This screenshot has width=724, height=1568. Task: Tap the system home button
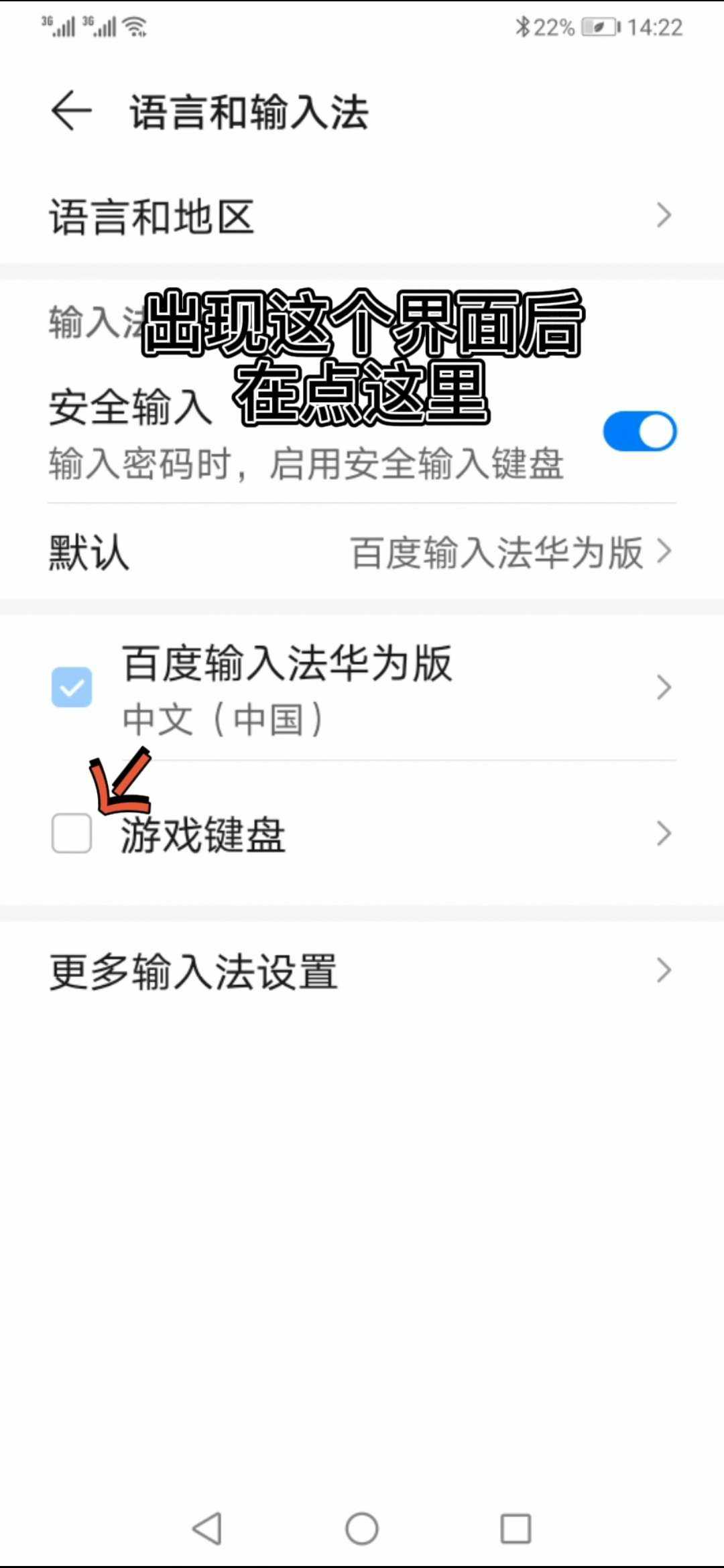(362, 1529)
